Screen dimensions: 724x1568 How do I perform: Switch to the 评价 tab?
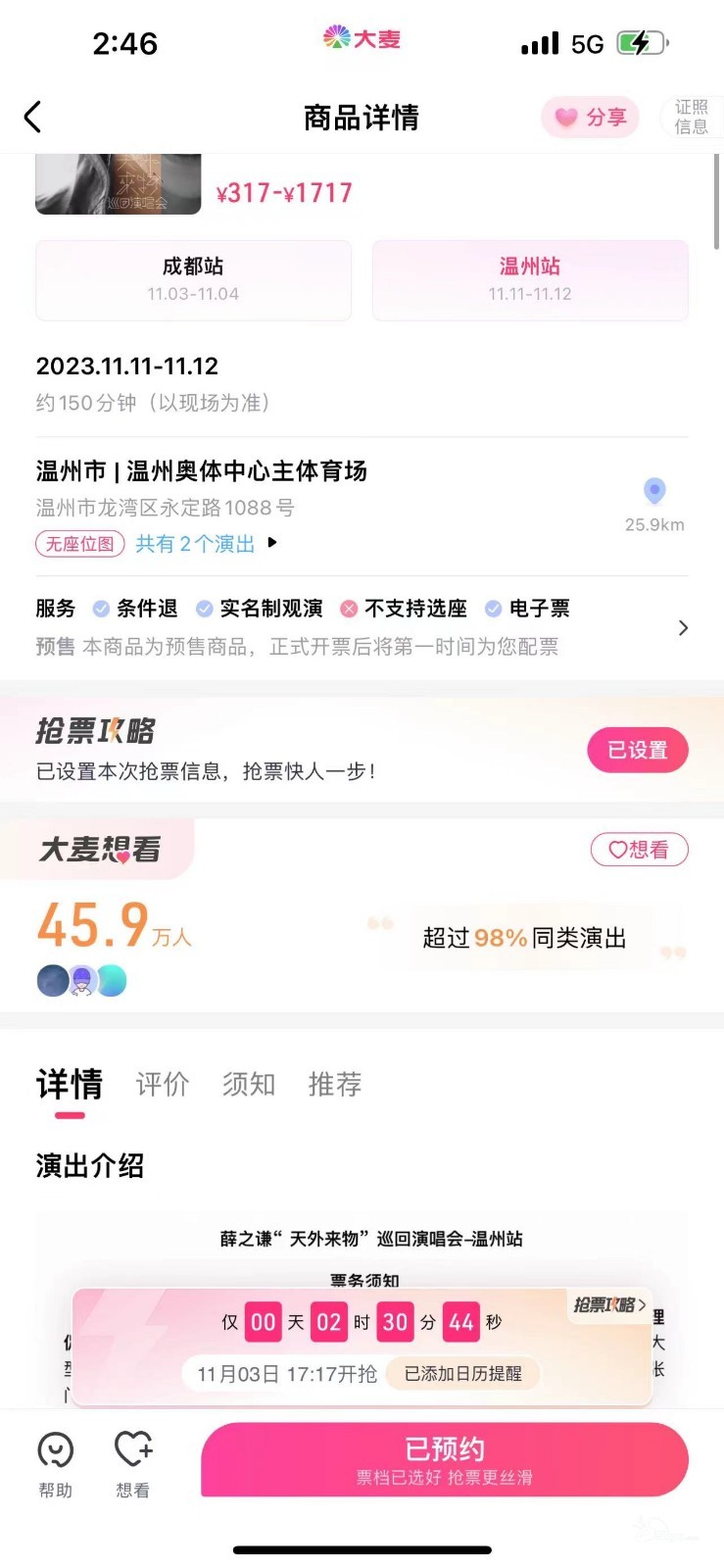(163, 1084)
